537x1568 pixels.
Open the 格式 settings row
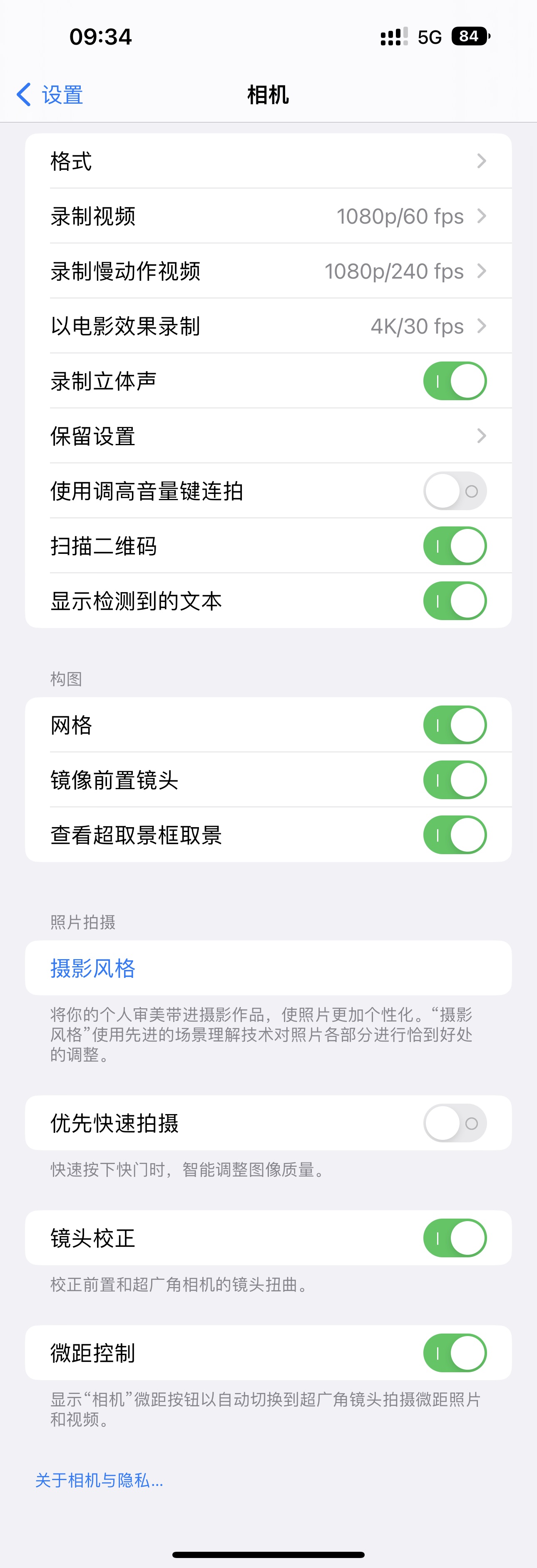[268, 161]
